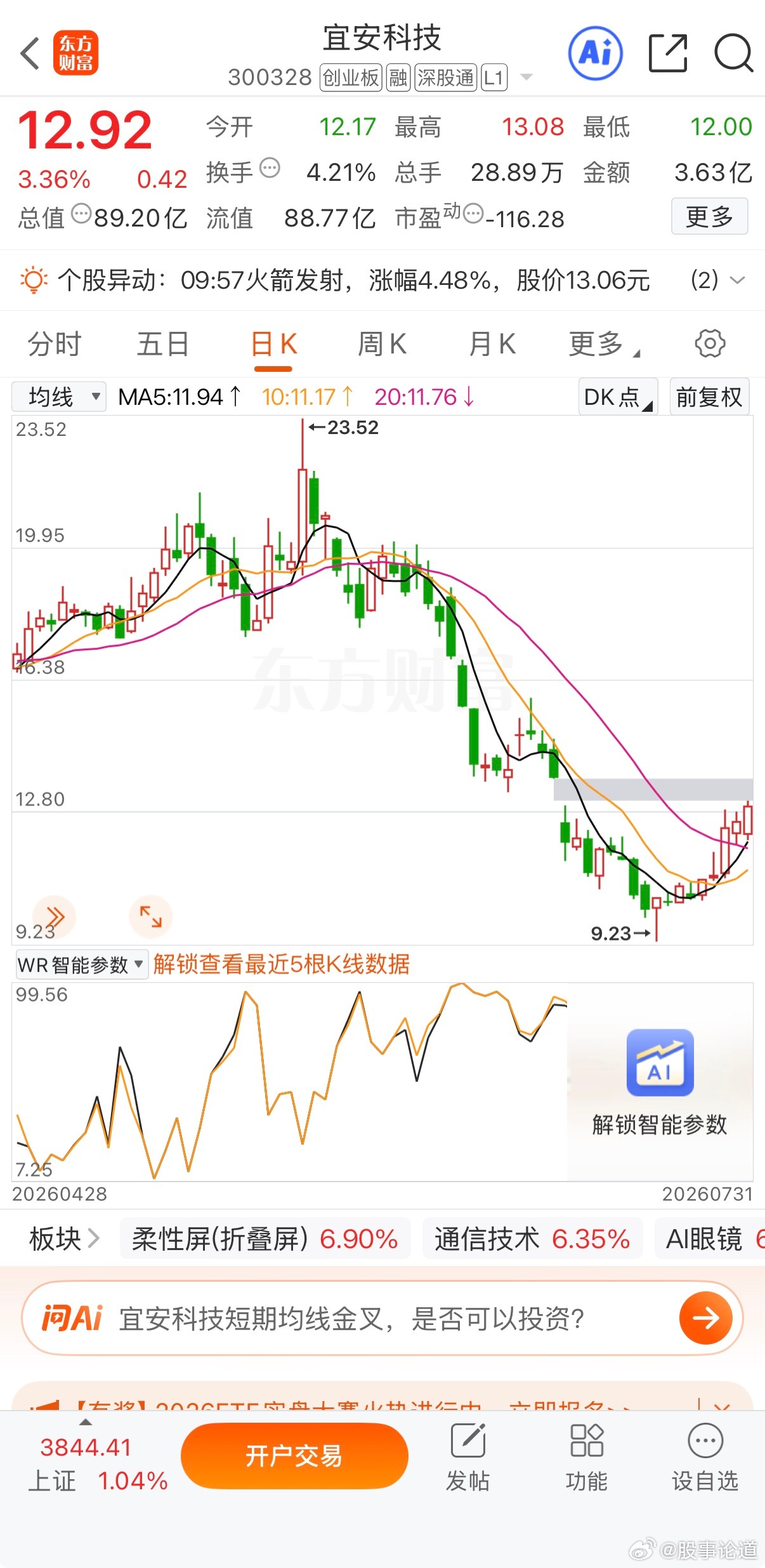
Task: Tap 更多 for more quote data
Action: pyautogui.click(x=709, y=216)
